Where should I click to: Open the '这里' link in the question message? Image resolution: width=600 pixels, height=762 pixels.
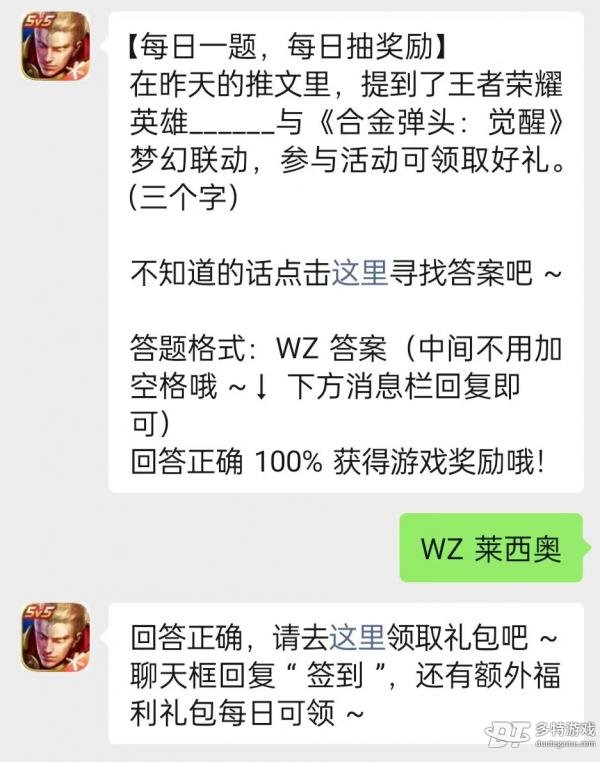(x=359, y=273)
